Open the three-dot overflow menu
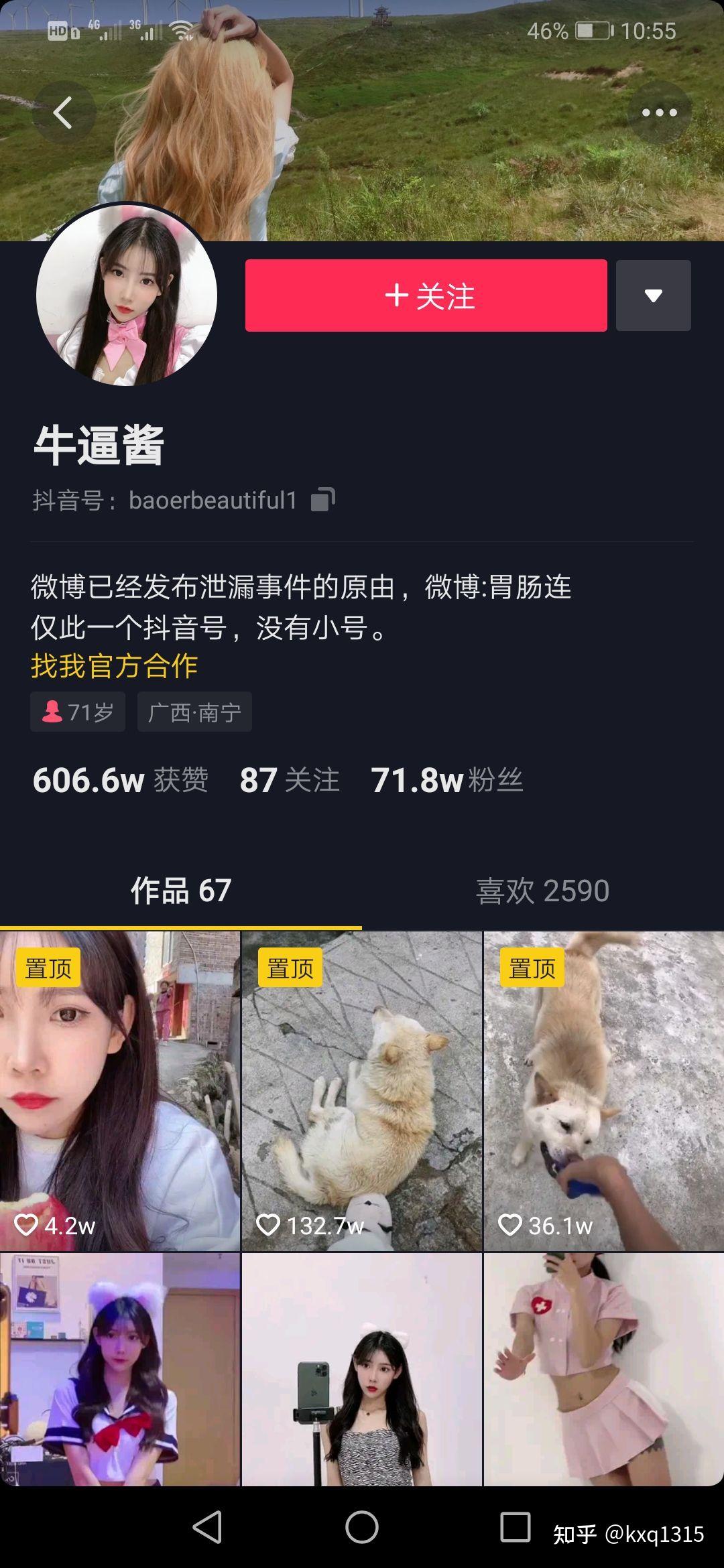 click(659, 113)
